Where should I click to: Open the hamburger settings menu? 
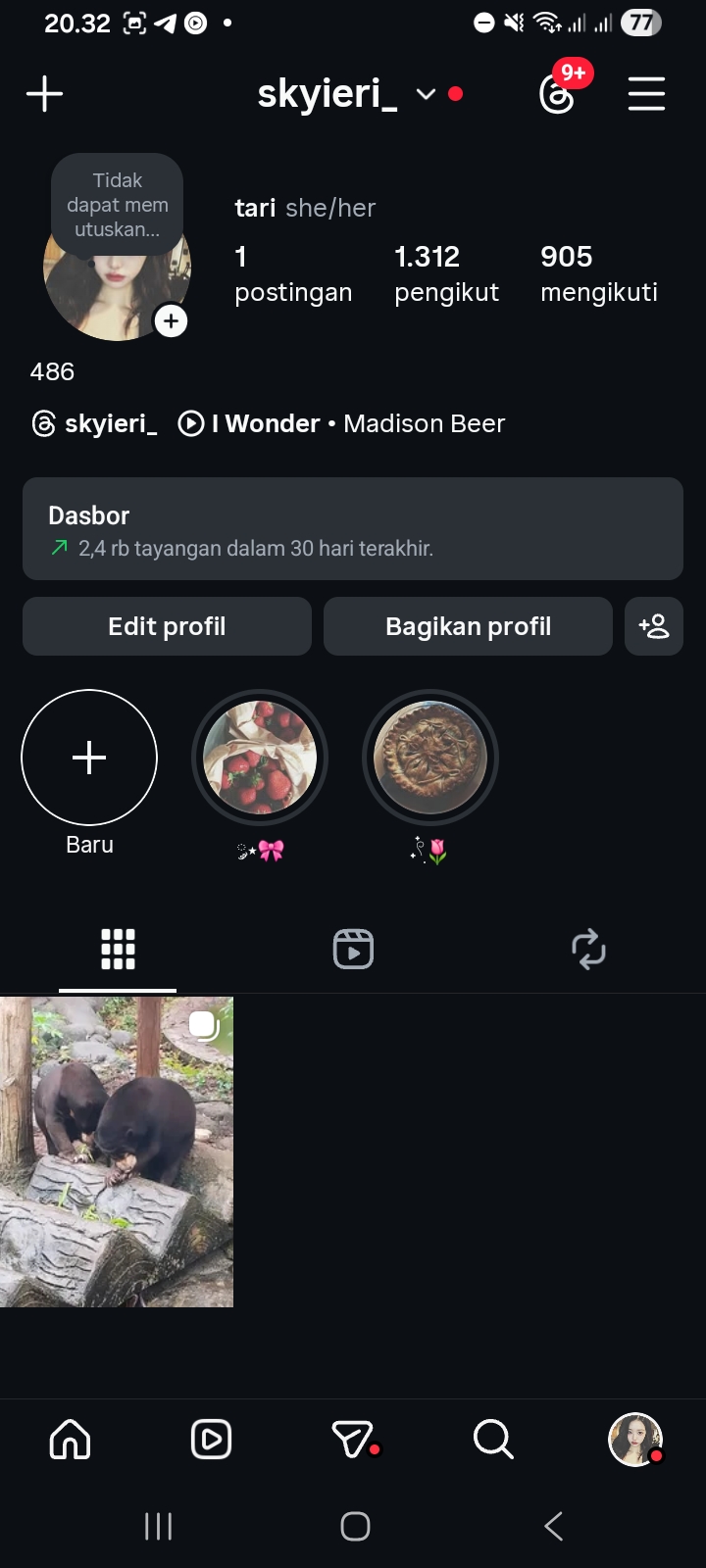[646, 94]
